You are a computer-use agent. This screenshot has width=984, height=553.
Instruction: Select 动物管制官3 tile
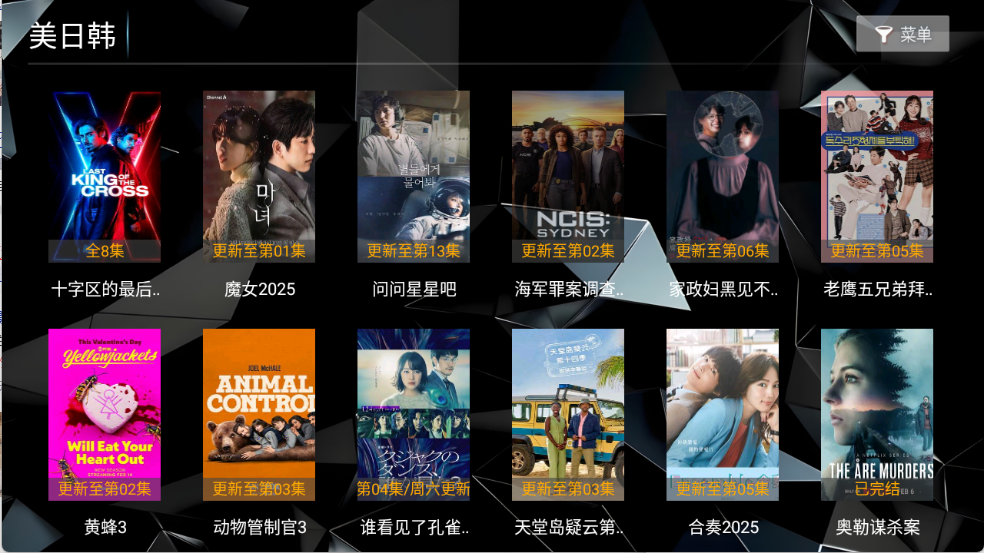(x=259, y=415)
